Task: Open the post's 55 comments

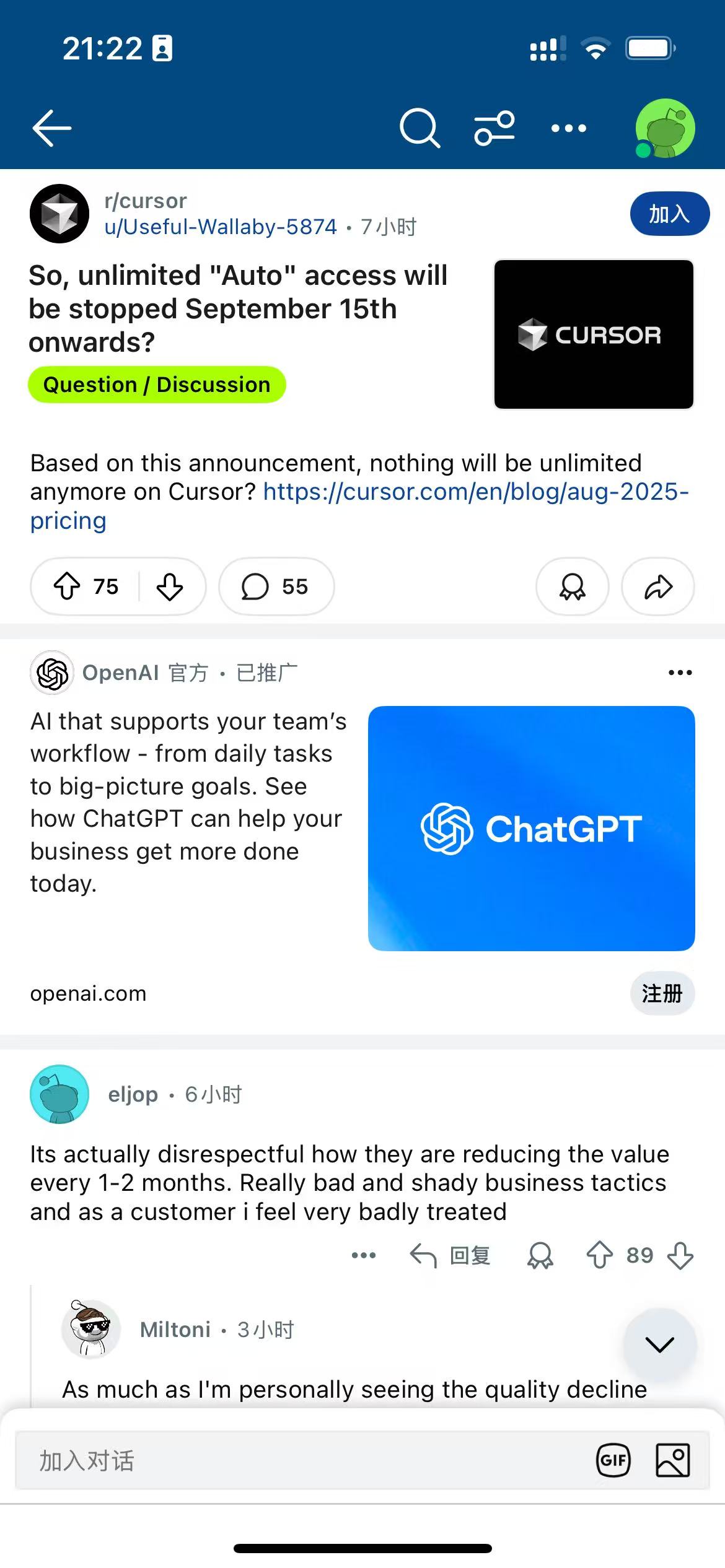Action: click(276, 586)
